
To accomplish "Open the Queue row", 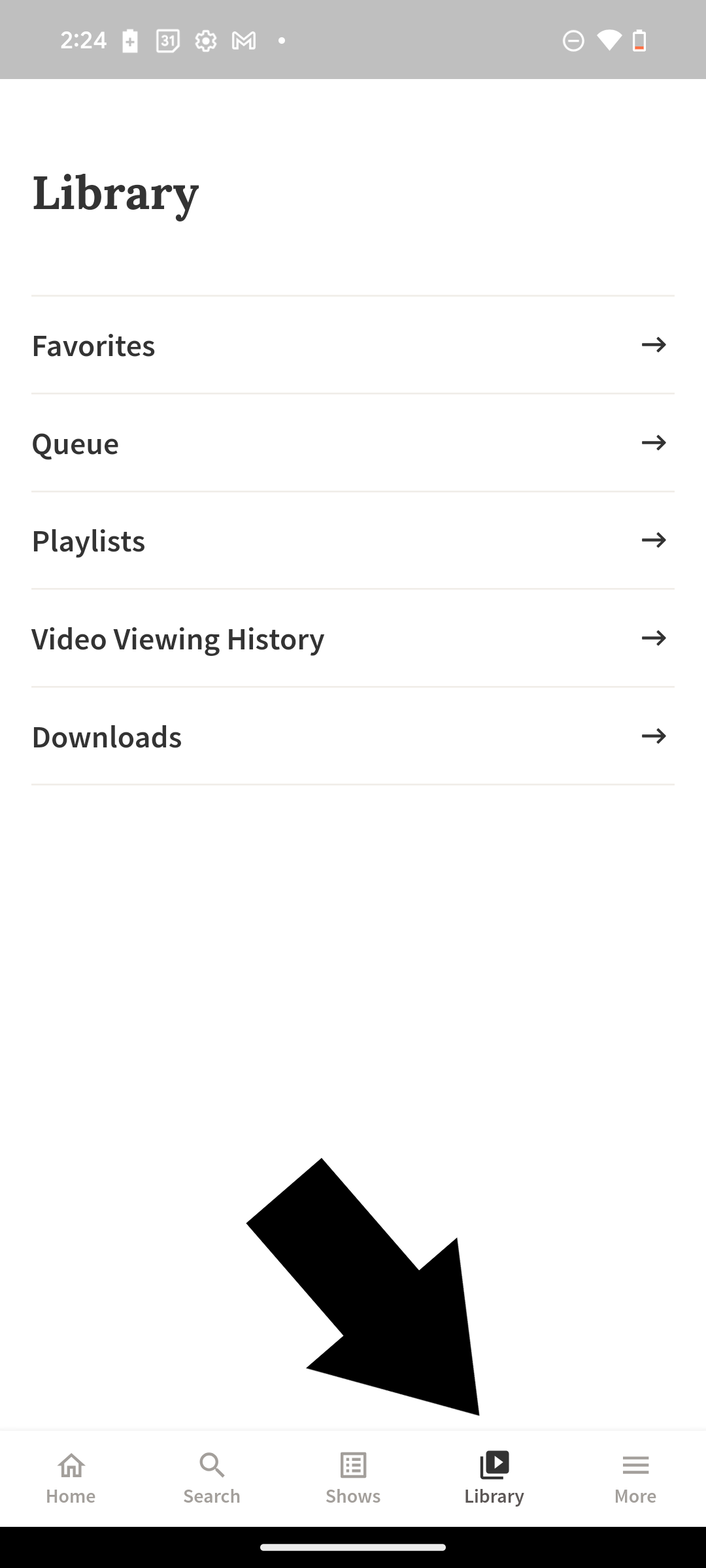I will (x=353, y=443).
